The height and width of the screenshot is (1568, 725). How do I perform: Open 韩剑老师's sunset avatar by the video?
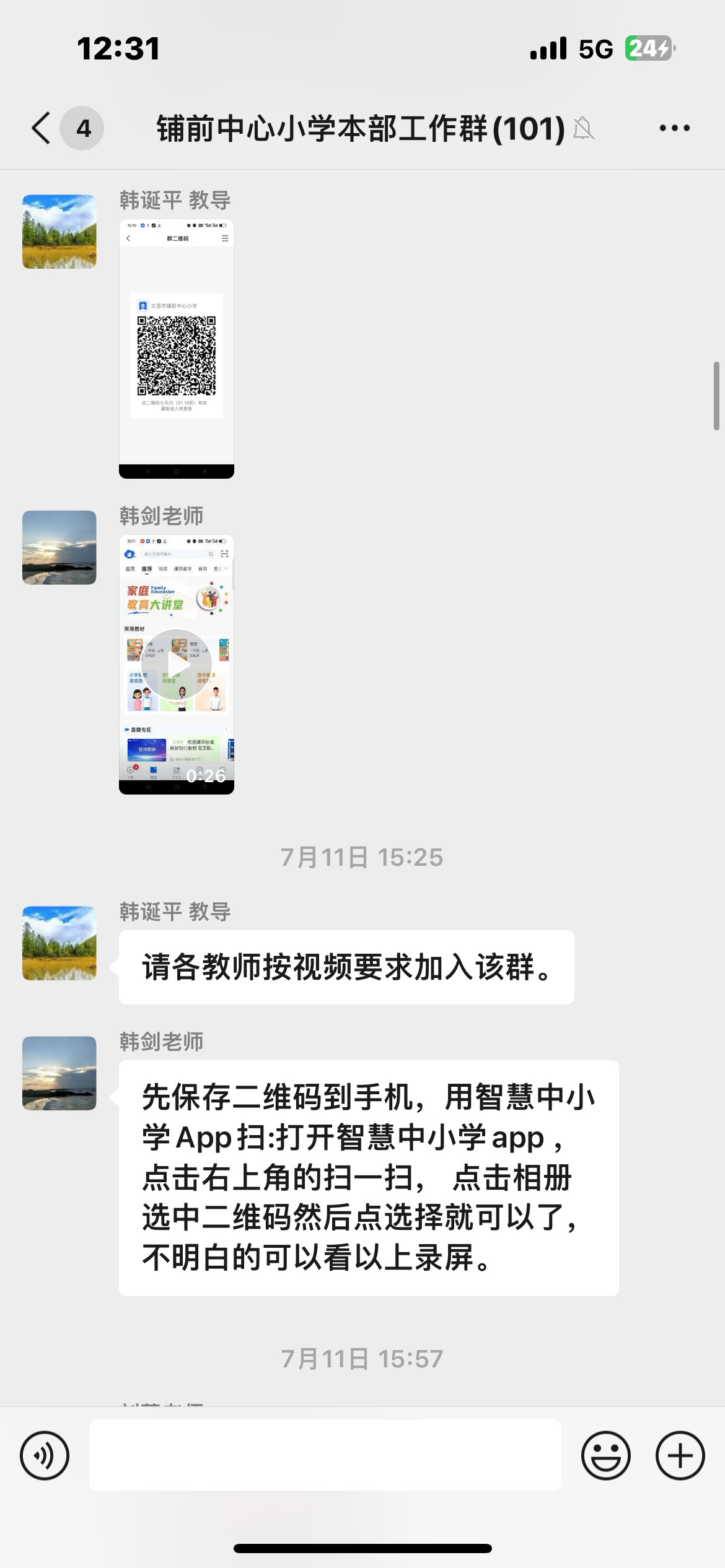click(59, 547)
